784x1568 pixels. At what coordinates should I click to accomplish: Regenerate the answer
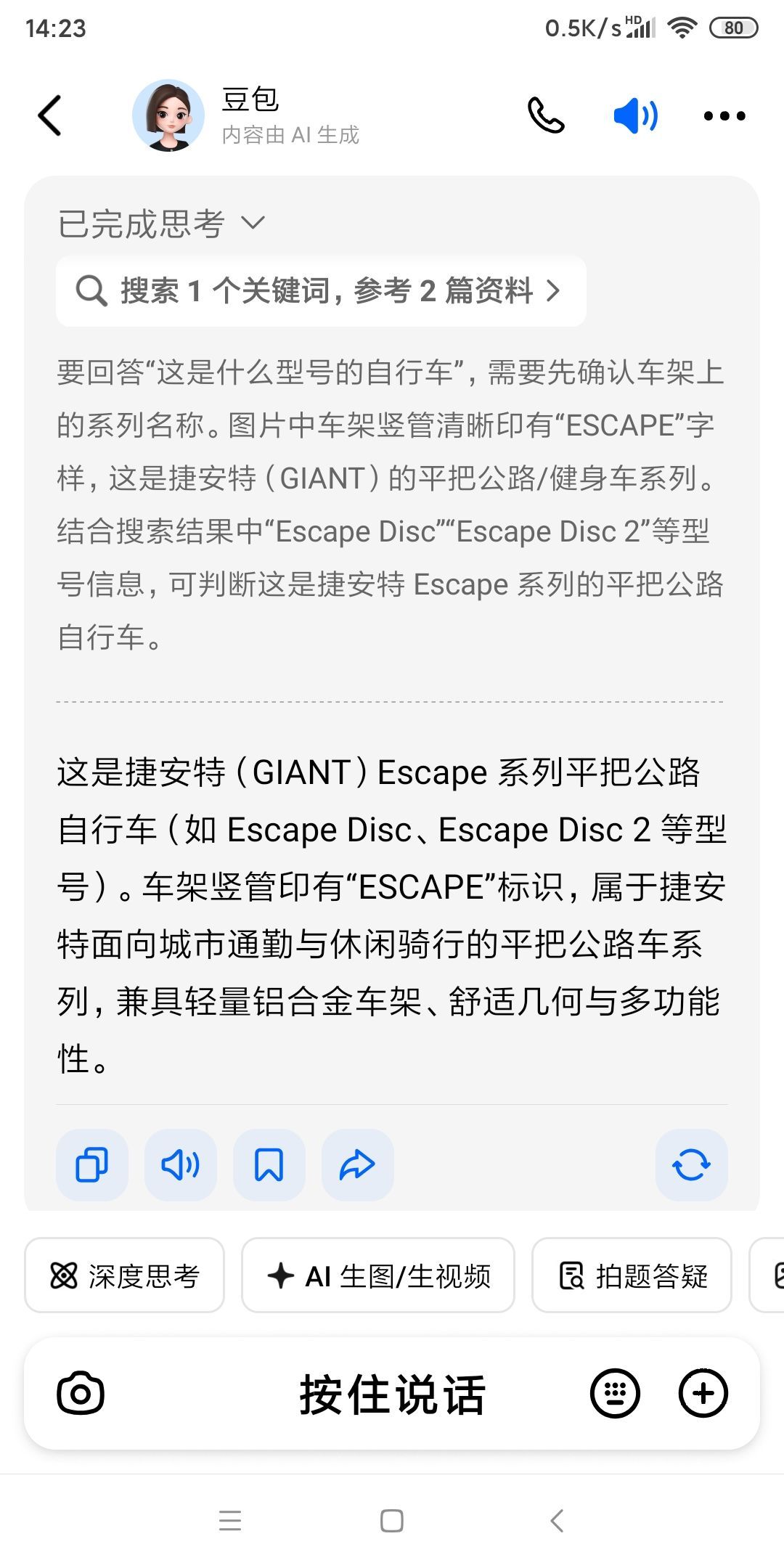[691, 1164]
